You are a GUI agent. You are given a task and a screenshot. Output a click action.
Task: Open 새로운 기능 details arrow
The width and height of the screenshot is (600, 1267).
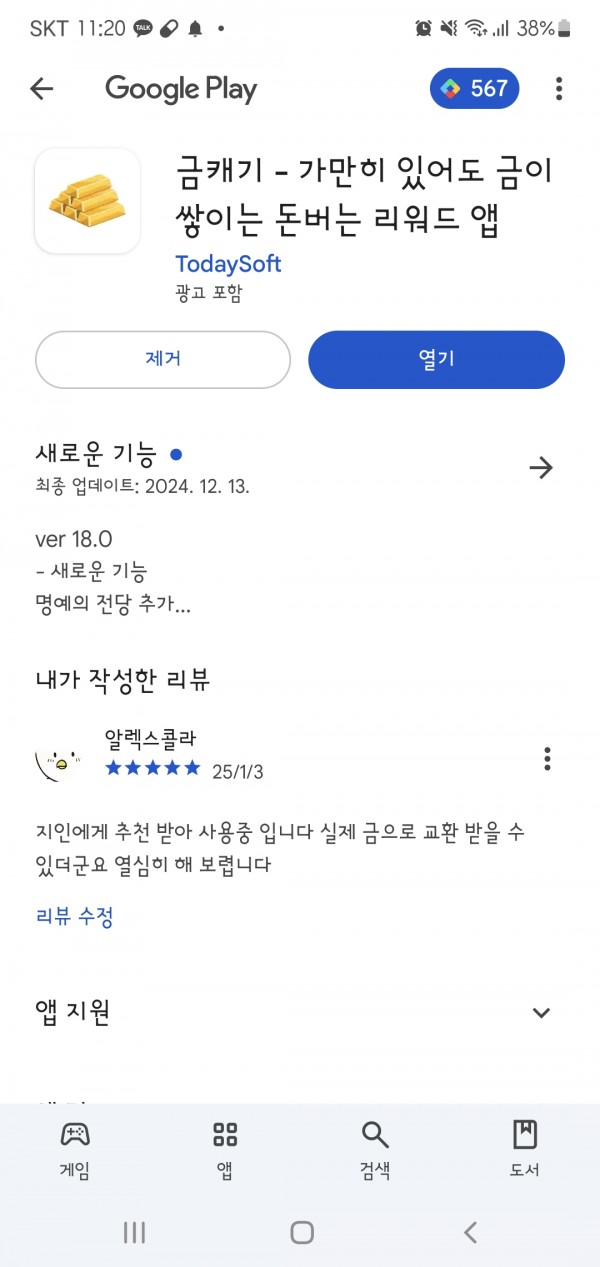[541, 468]
